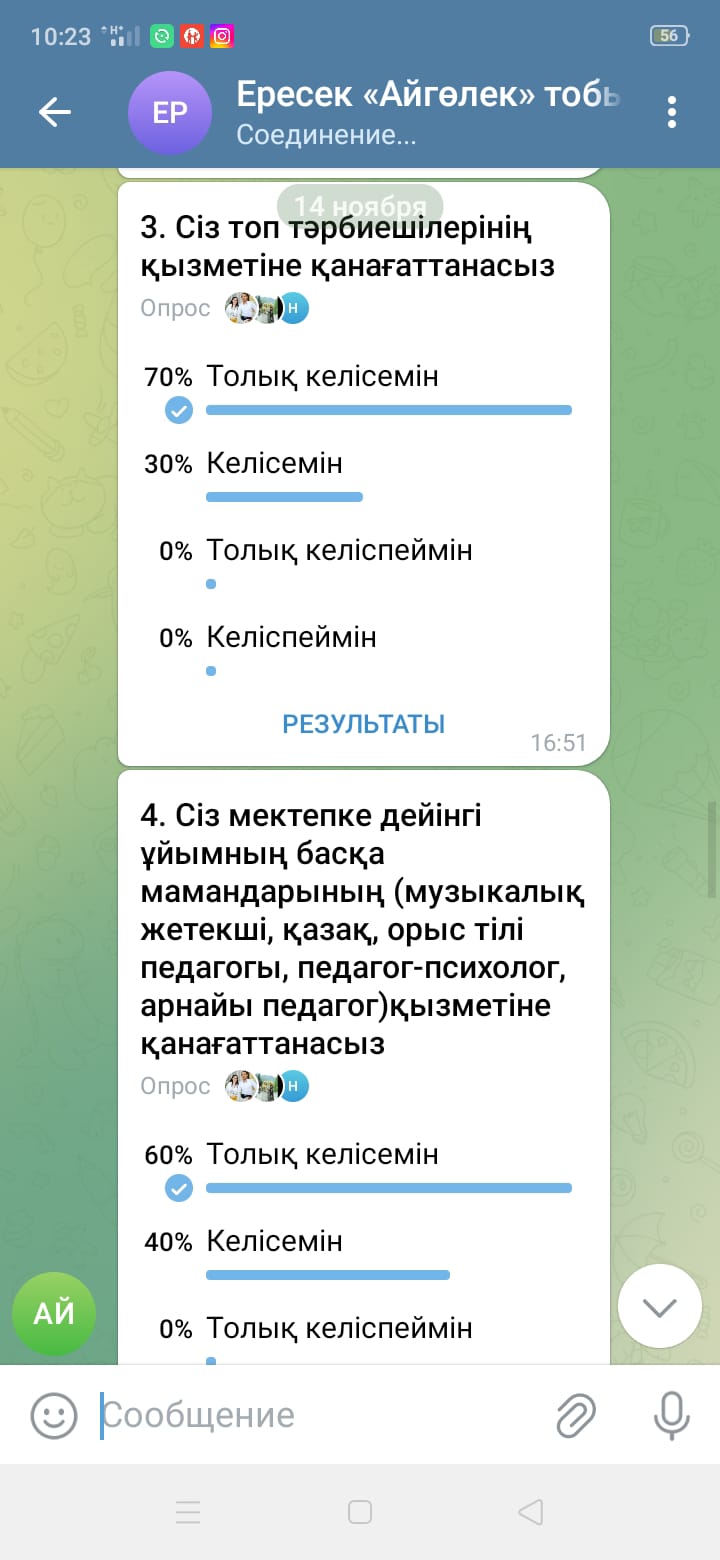The image size is (720, 1560).
Task: Record a voice message with the microphone
Action: coord(671,1415)
